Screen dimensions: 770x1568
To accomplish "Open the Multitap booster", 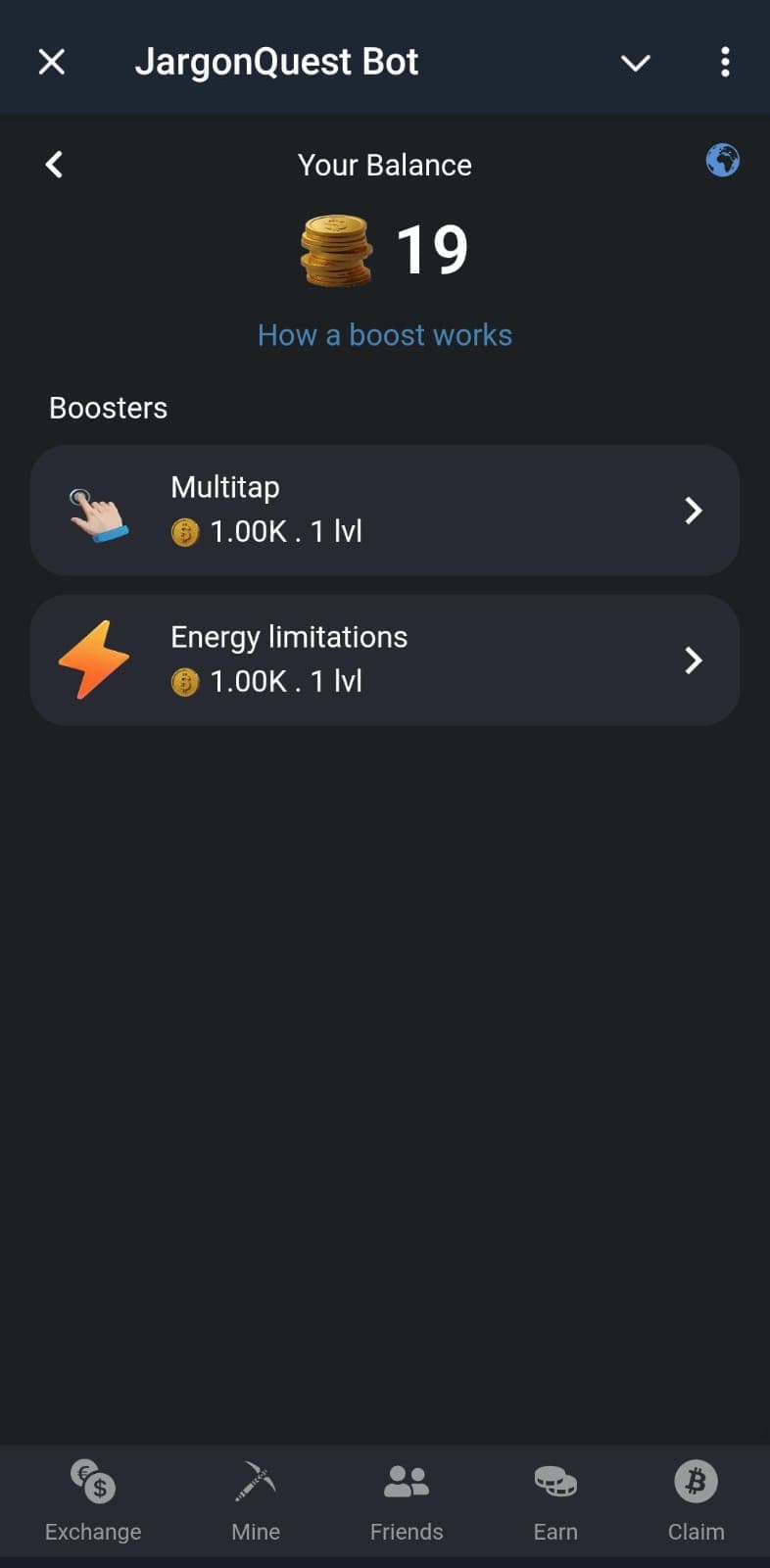I will (384, 510).
